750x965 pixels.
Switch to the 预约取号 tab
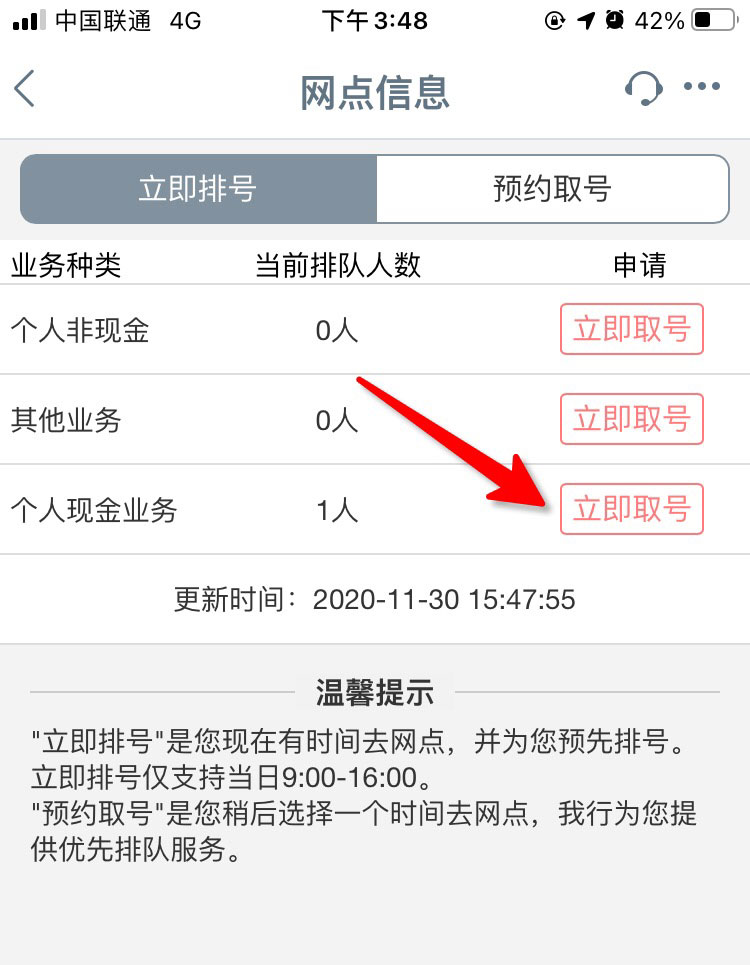point(552,188)
